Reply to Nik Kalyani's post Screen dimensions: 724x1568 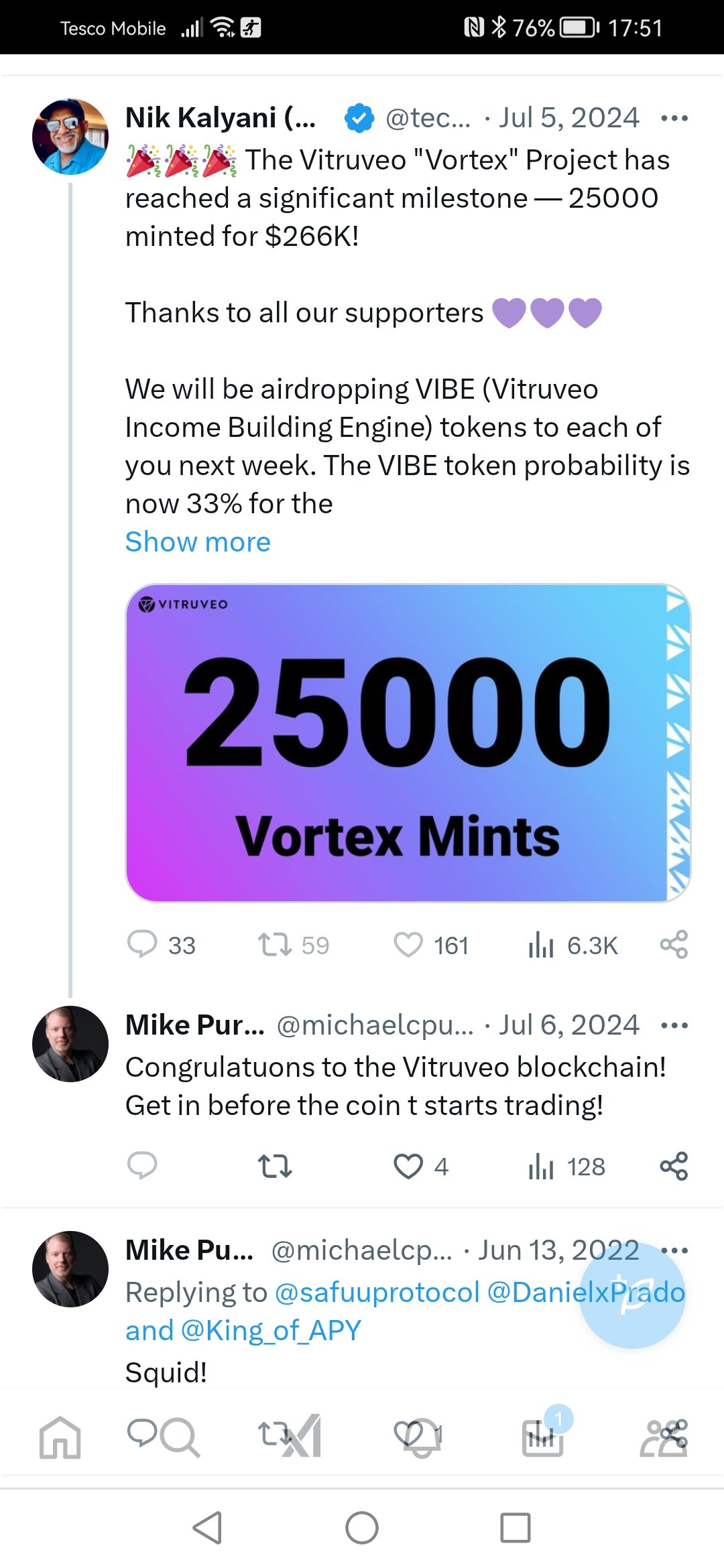[142, 945]
